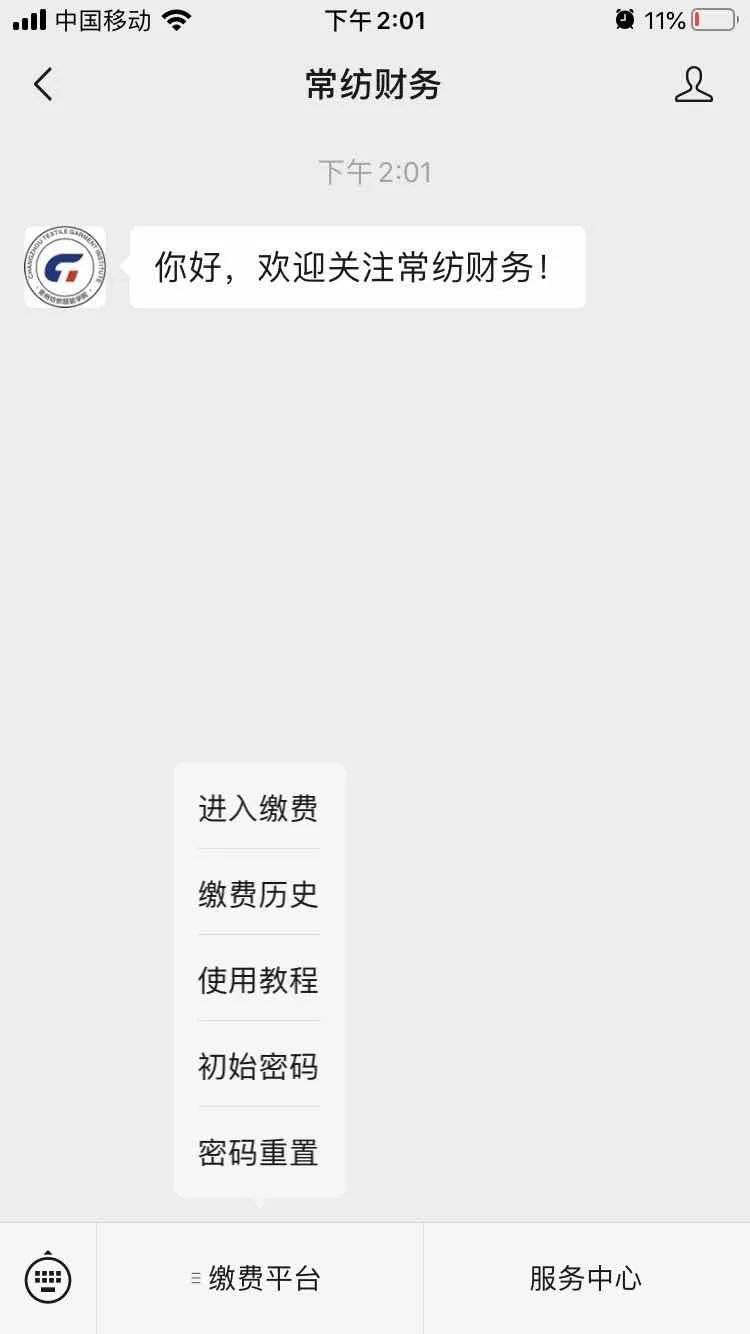Select 进入缴费 from the popup menu
750x1334 pixels.
[x=258, y=808]
